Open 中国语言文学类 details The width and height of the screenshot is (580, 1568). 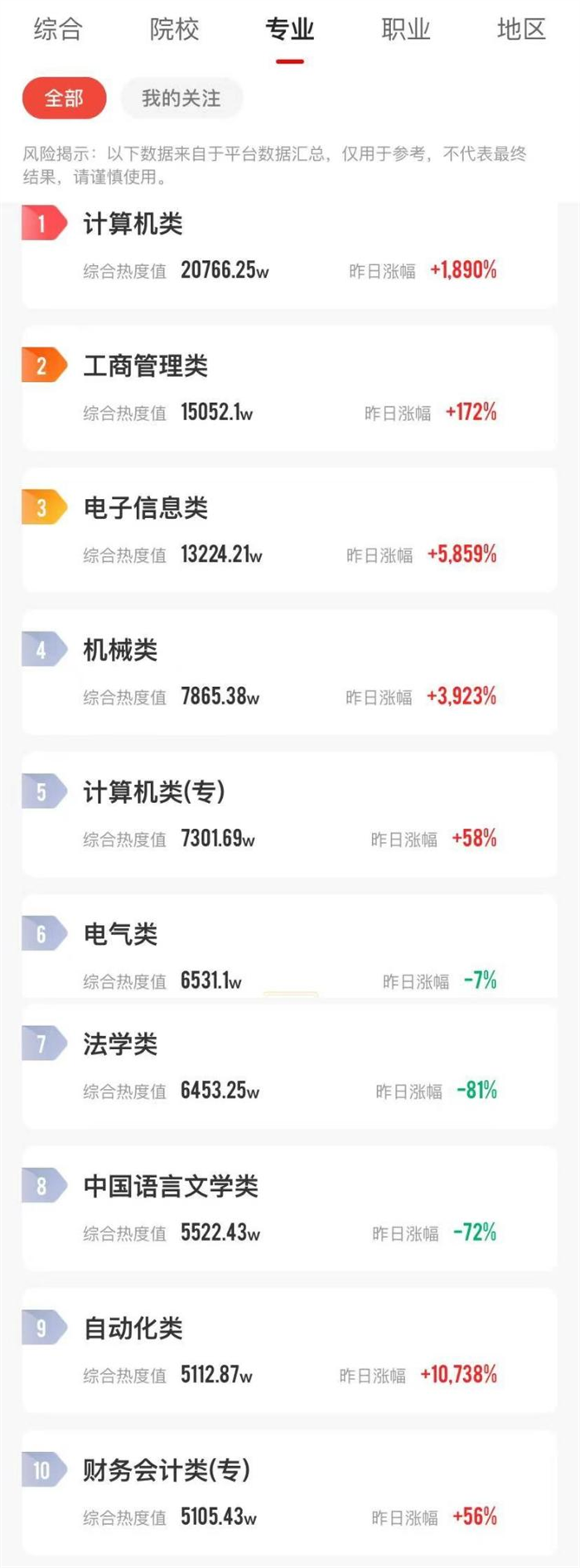(289, 1208)
